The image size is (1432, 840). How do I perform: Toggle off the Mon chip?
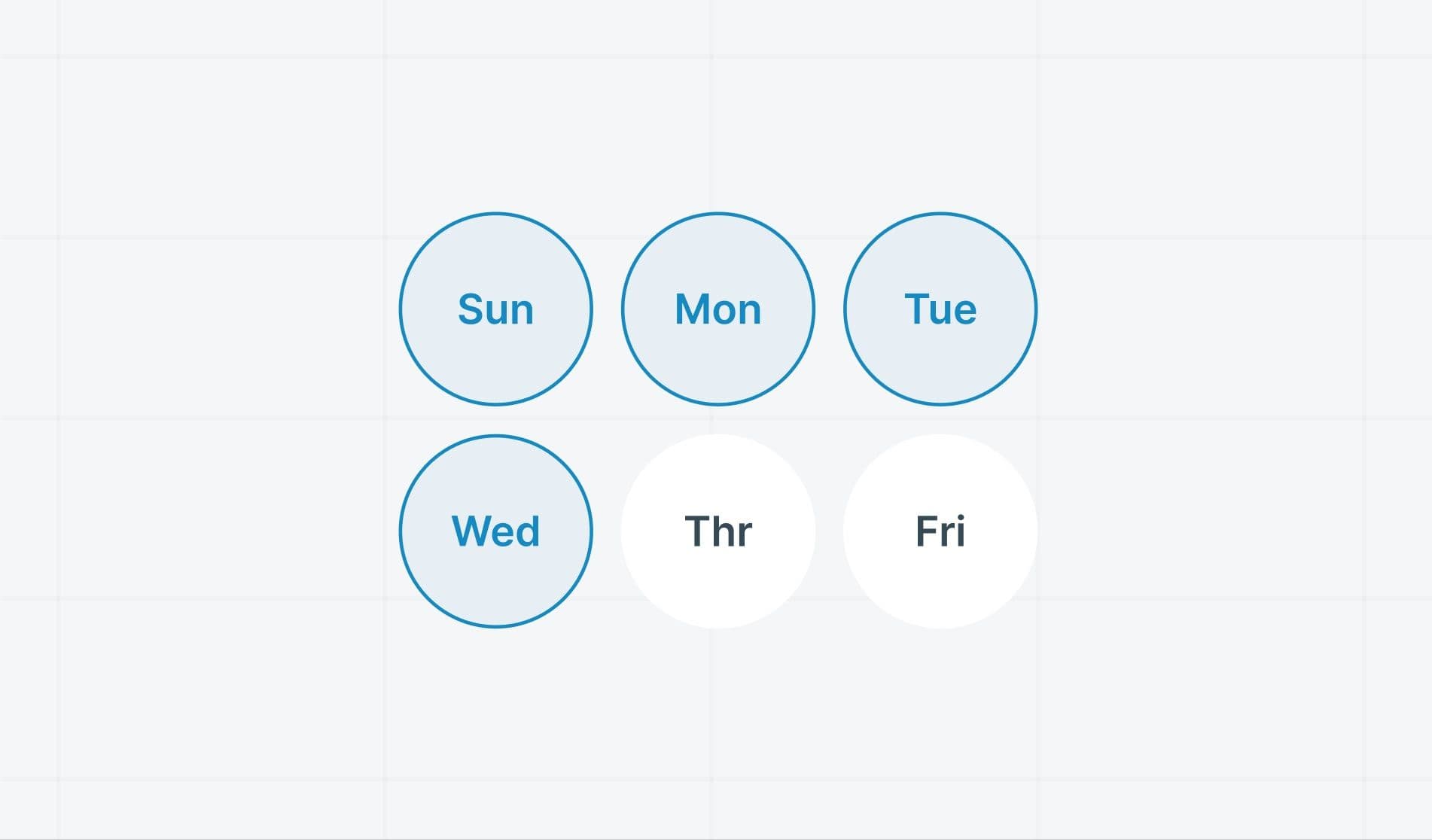(718, 309)
